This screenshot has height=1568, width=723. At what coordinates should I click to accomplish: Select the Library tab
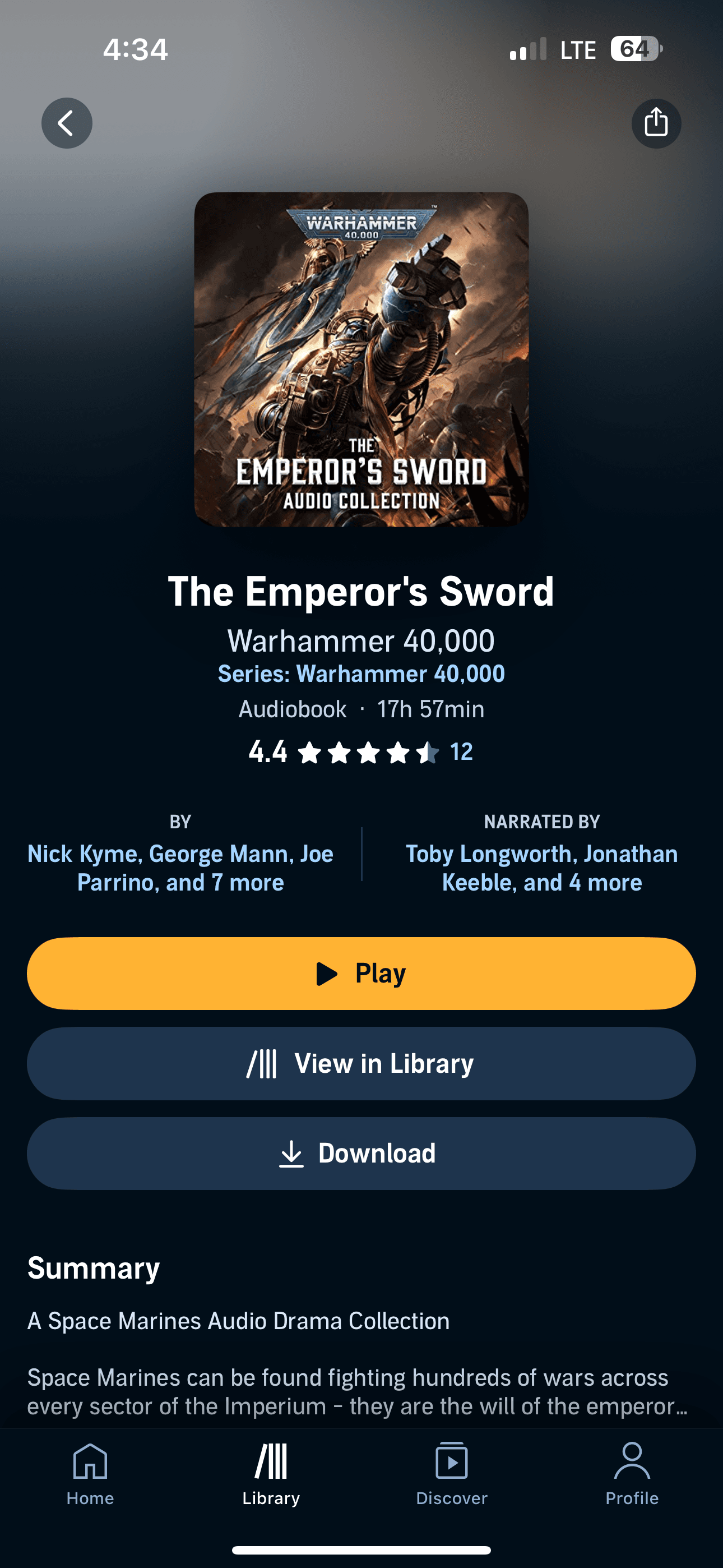271,1474
